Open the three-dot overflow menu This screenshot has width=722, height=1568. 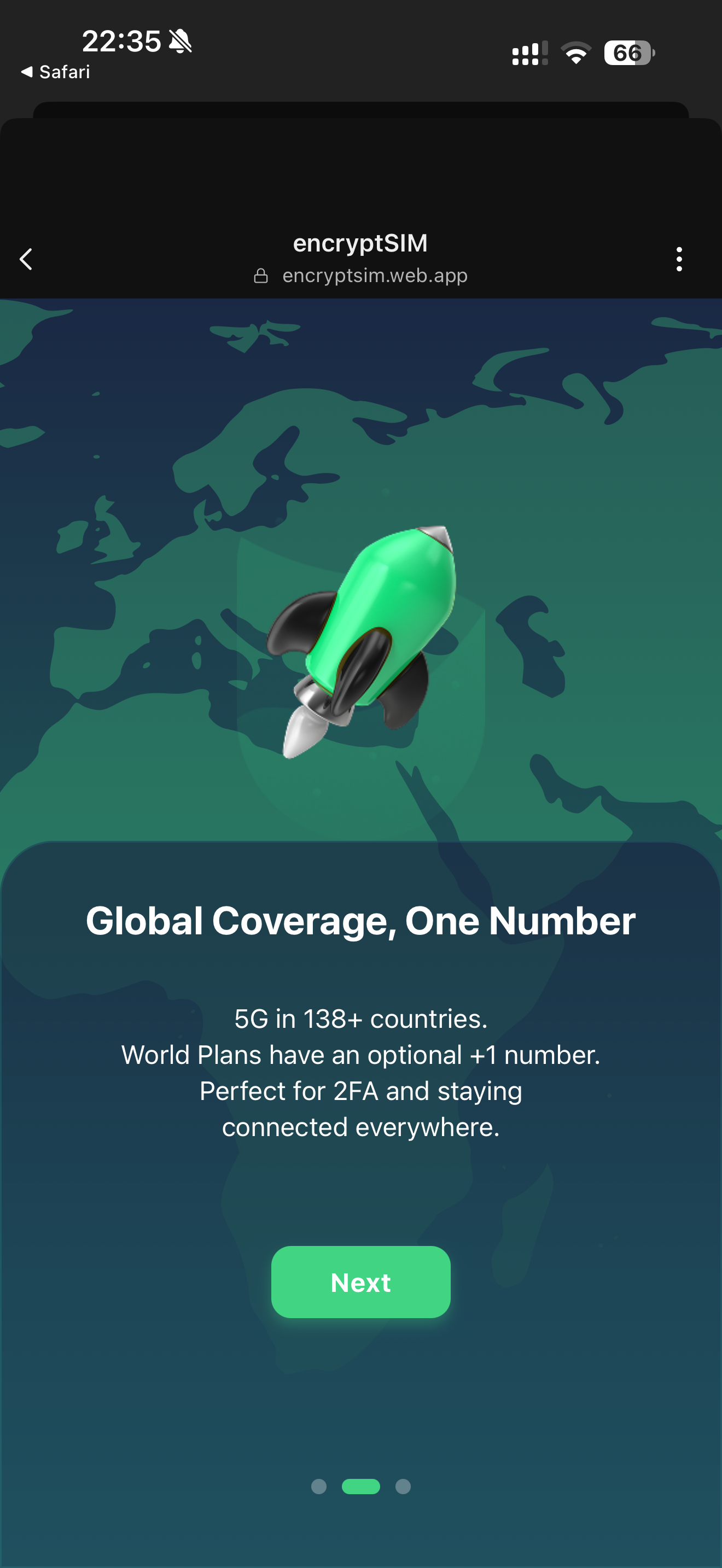pos(679,259)
